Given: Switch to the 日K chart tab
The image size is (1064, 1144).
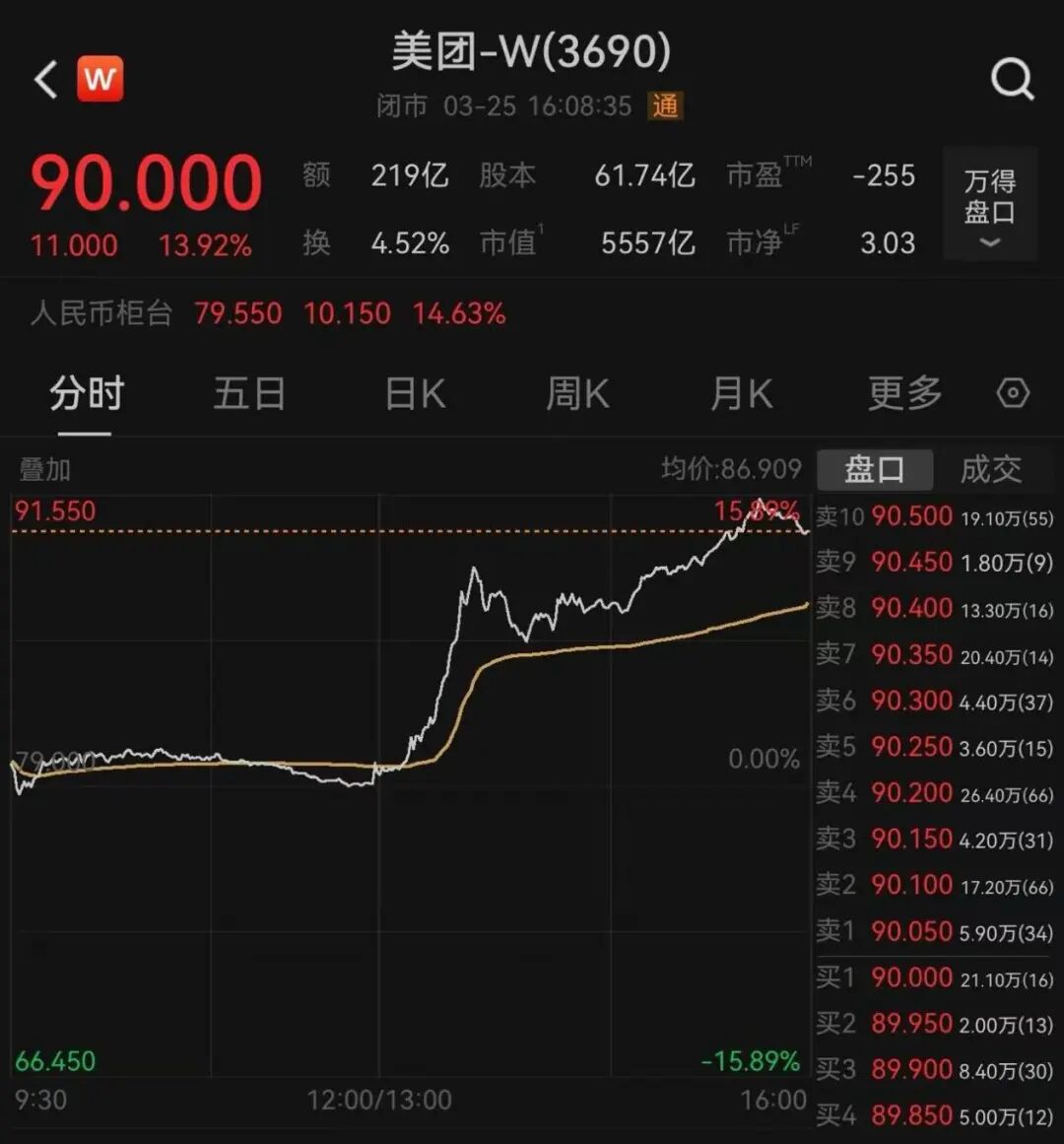Looking at the screenshot, I should (414, 392).
